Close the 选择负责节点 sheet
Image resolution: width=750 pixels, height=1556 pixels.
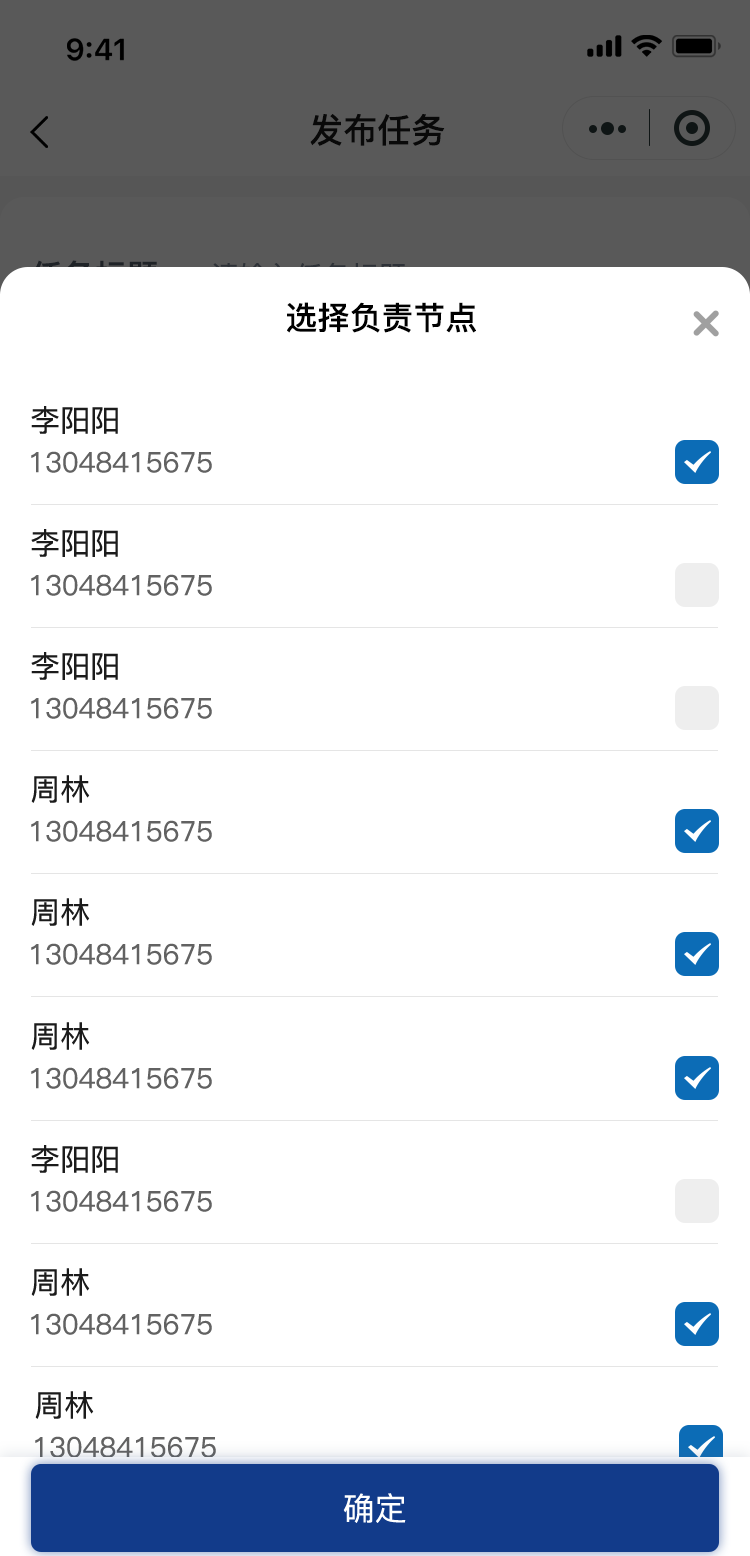(x=706, y=323)
